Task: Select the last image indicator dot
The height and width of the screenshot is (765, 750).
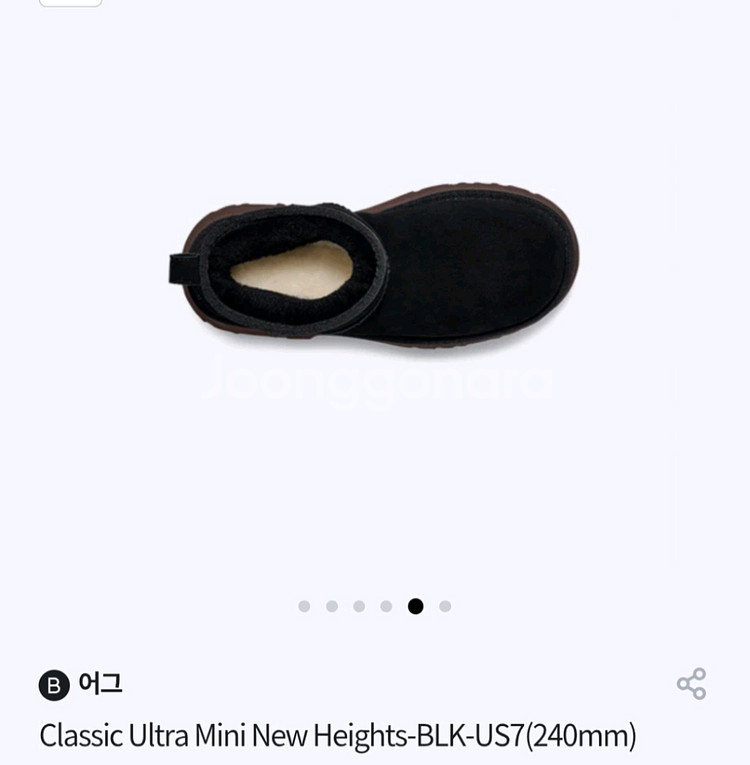Action: coord(445,606)
